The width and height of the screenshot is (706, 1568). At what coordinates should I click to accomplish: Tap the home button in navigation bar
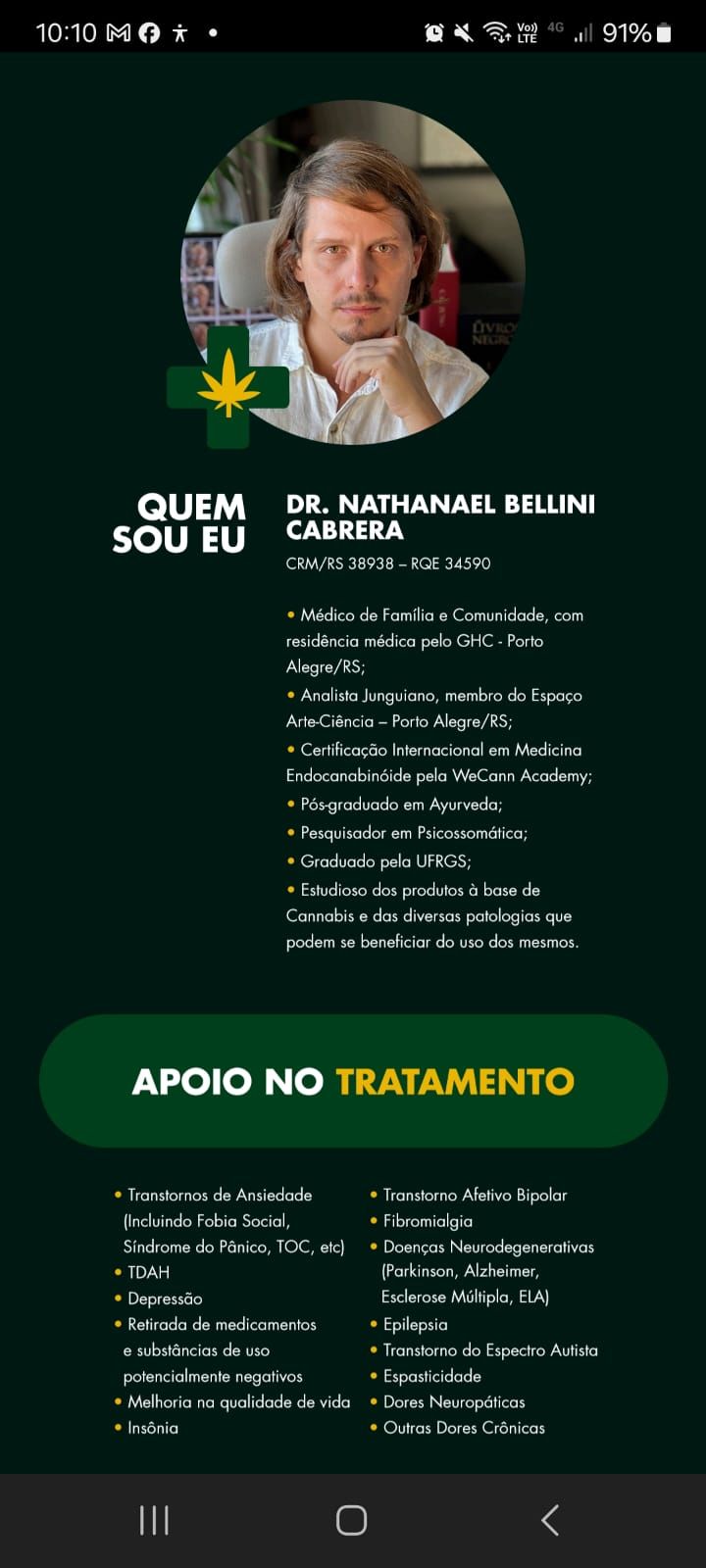coord(351,1520)
